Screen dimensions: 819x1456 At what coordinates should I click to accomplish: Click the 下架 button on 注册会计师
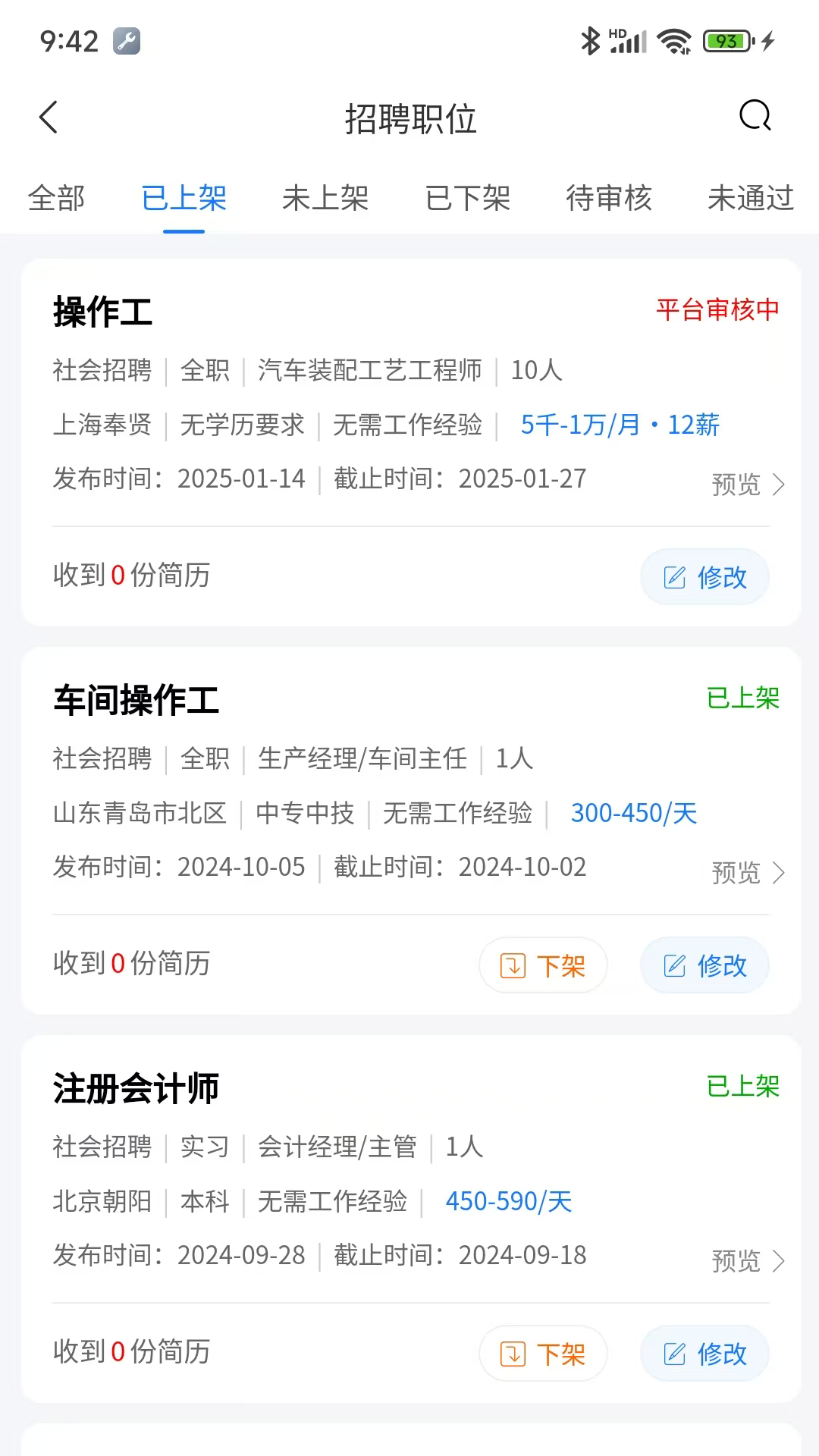(x=543, y=1353)
